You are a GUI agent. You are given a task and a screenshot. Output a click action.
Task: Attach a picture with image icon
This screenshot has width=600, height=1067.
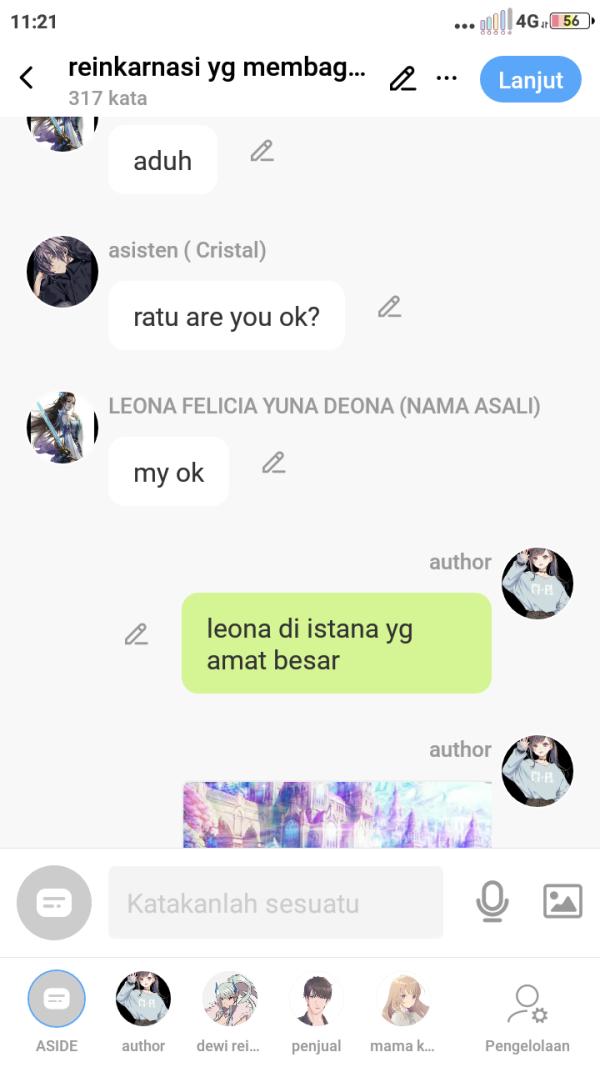[x=562, y=902]
